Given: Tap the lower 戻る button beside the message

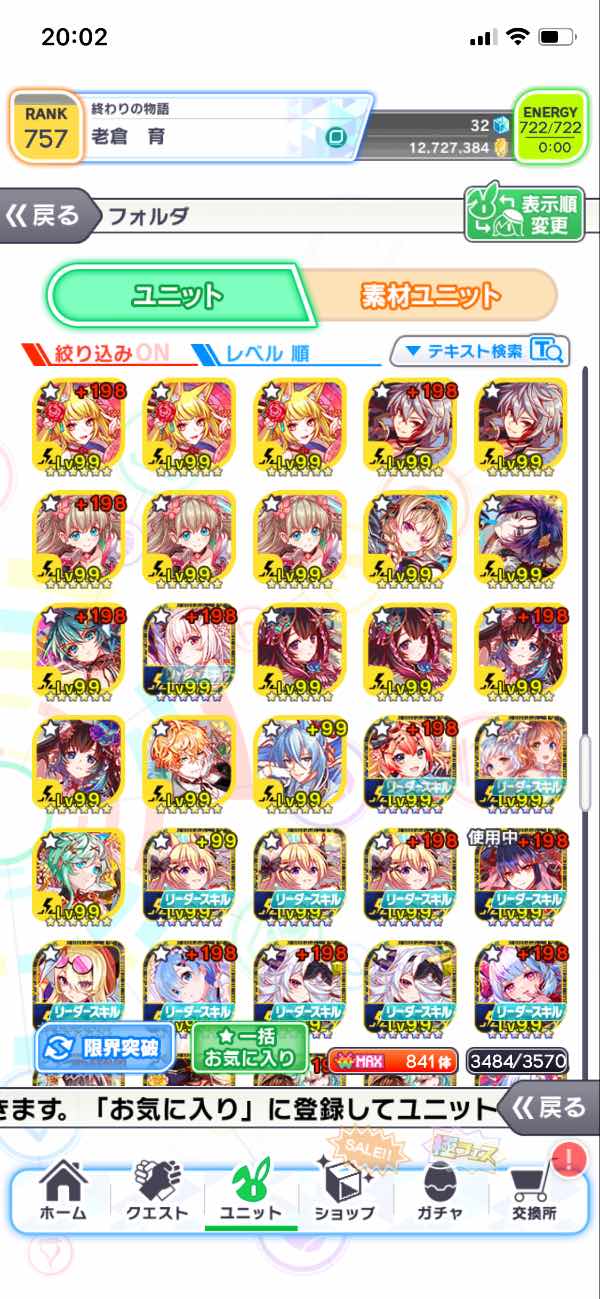Looking at the screenshot, I should (x=548, y=1107).
